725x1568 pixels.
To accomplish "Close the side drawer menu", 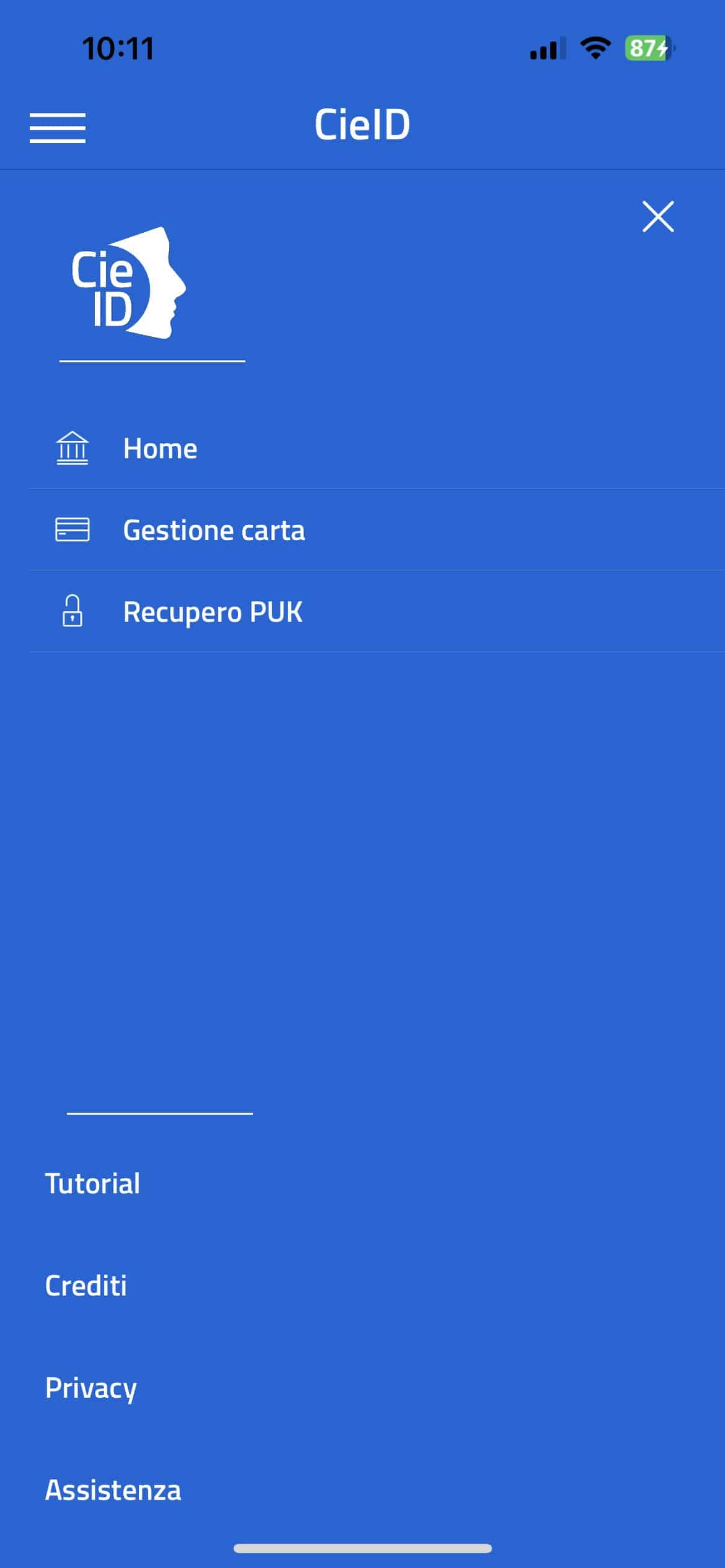I will click(x=657, y=217).
